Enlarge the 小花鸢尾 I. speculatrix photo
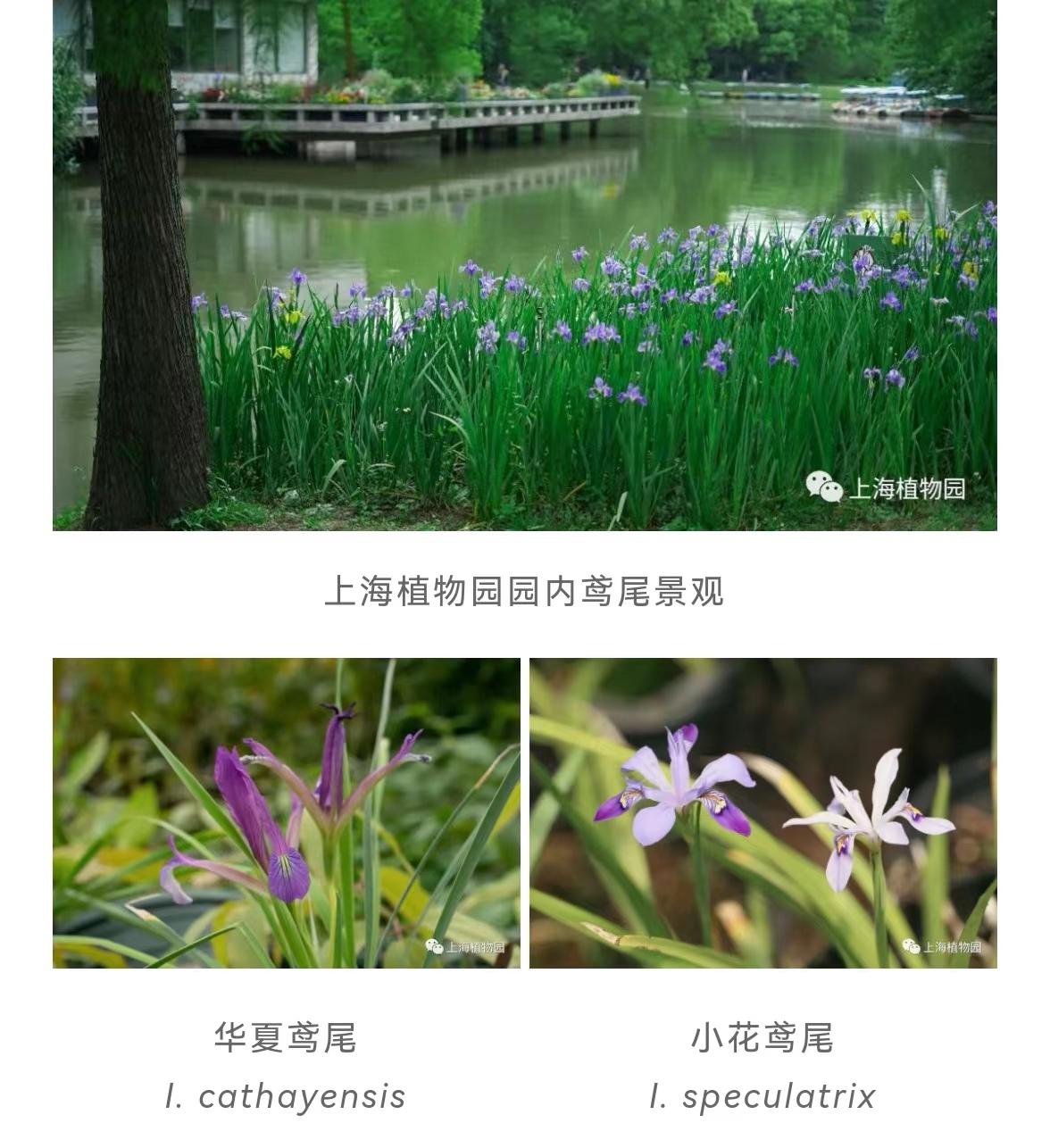1050x1148 pixels. (x=762, y=812)
